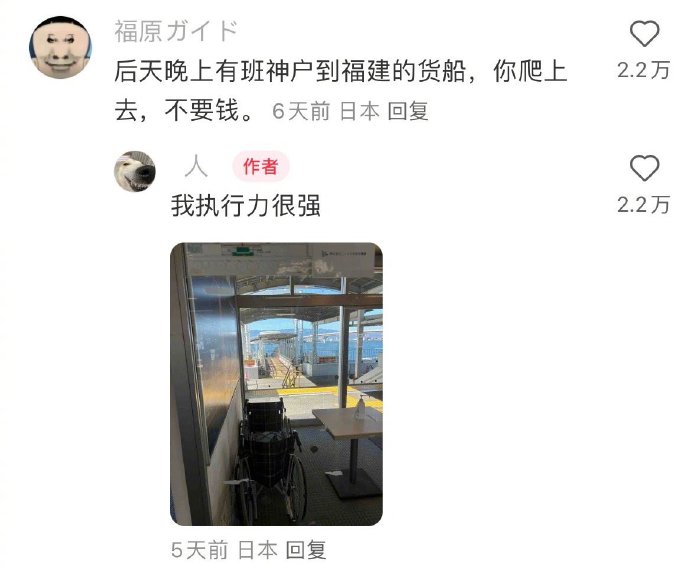The width and height of the screenshot is (690, 567).
Task: Like 福原ガイド's comment
Action: pyautogui.click(x=644, y=35)
